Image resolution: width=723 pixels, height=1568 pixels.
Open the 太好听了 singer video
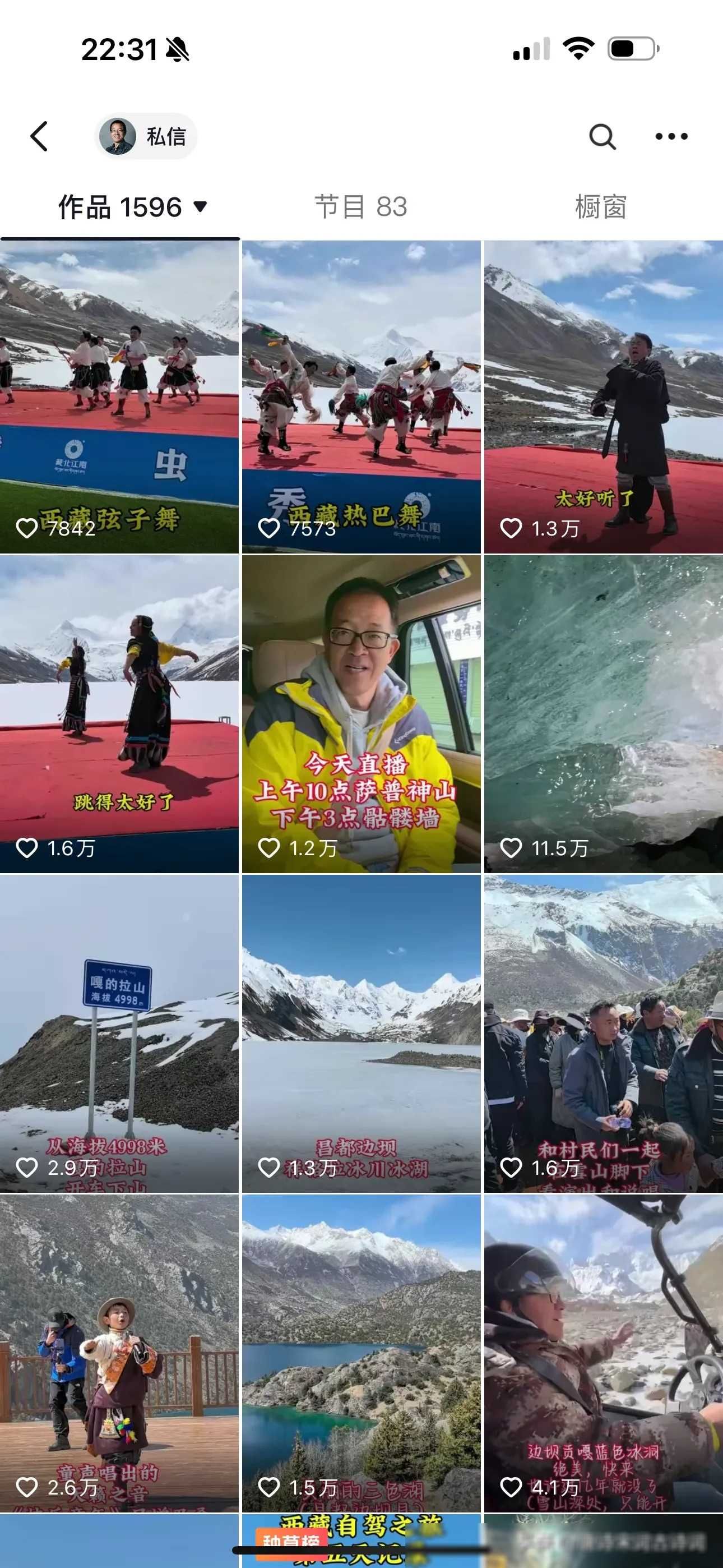(x=603, y=397)
